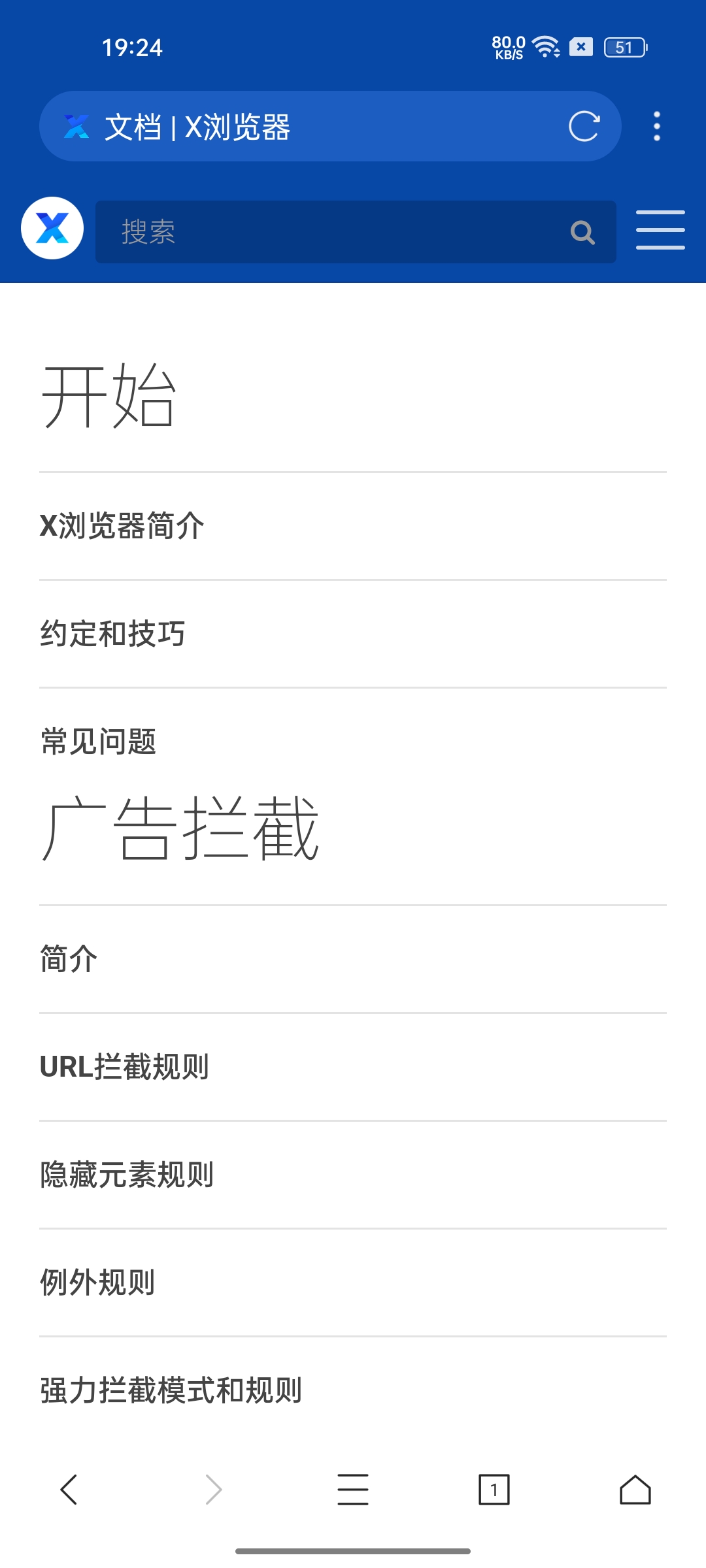Open URL拦截规则

point(124,1067)
